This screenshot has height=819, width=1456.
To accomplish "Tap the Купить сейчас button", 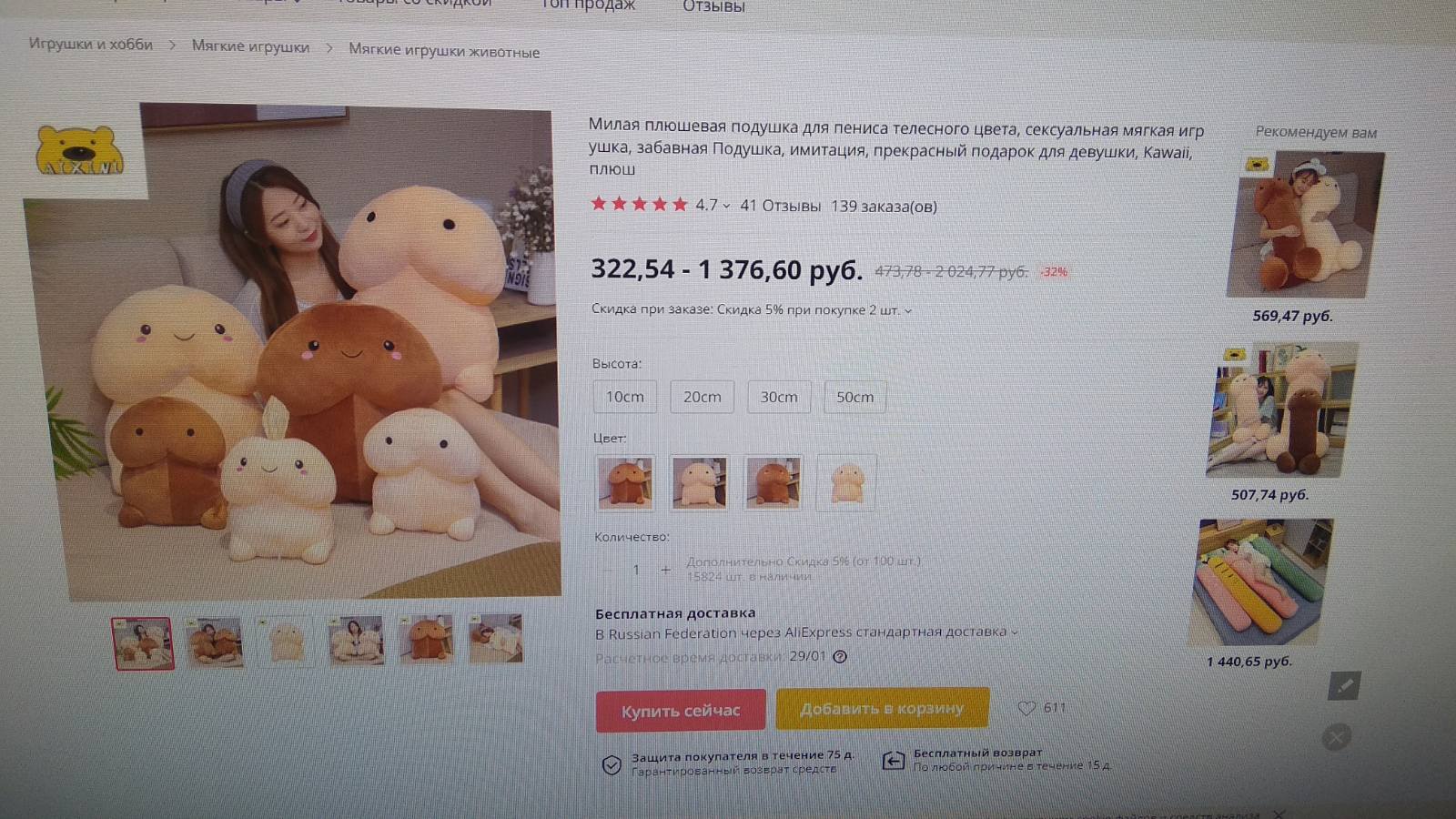I will pyautogui.click(x=680, y=711).
